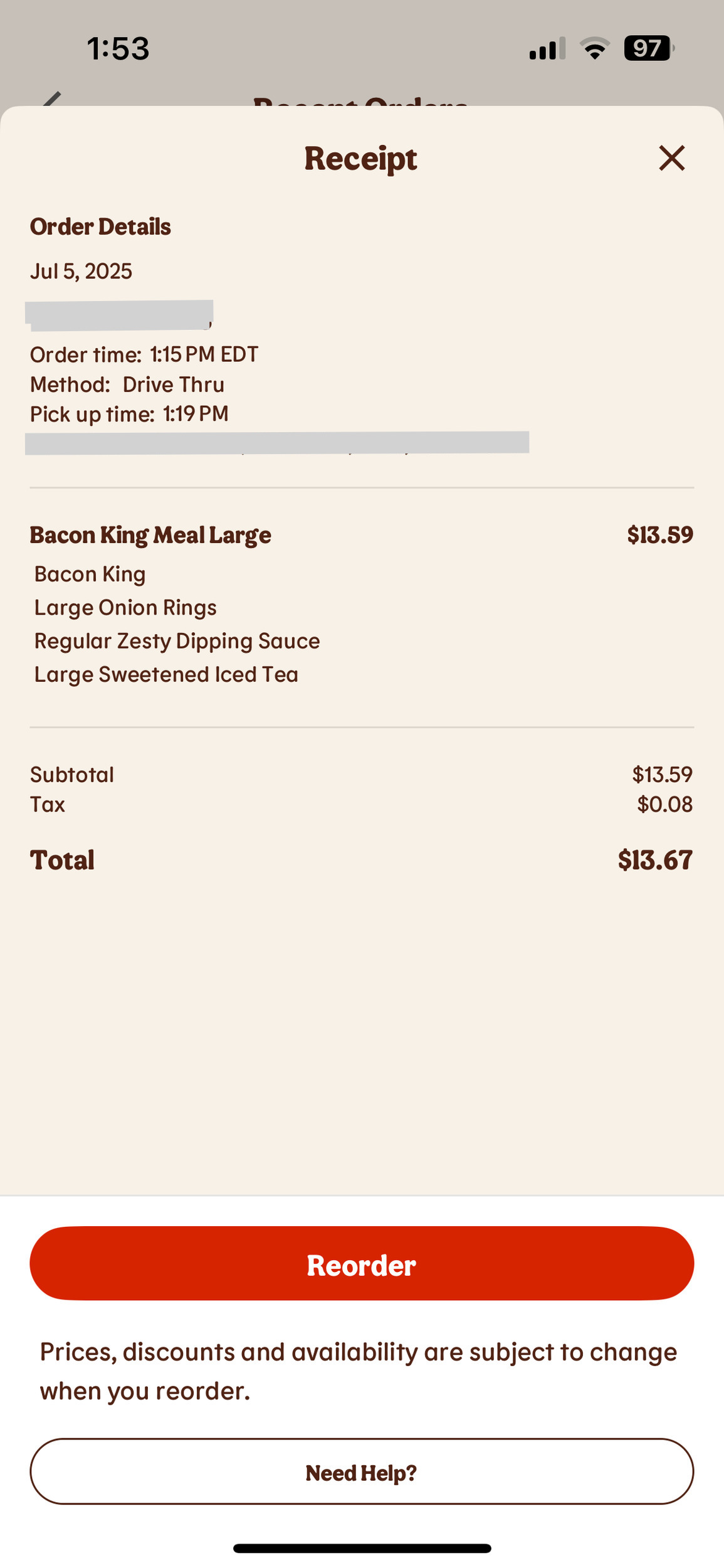
Task: Open the Need Help? option
Action: coord(362,1472)
